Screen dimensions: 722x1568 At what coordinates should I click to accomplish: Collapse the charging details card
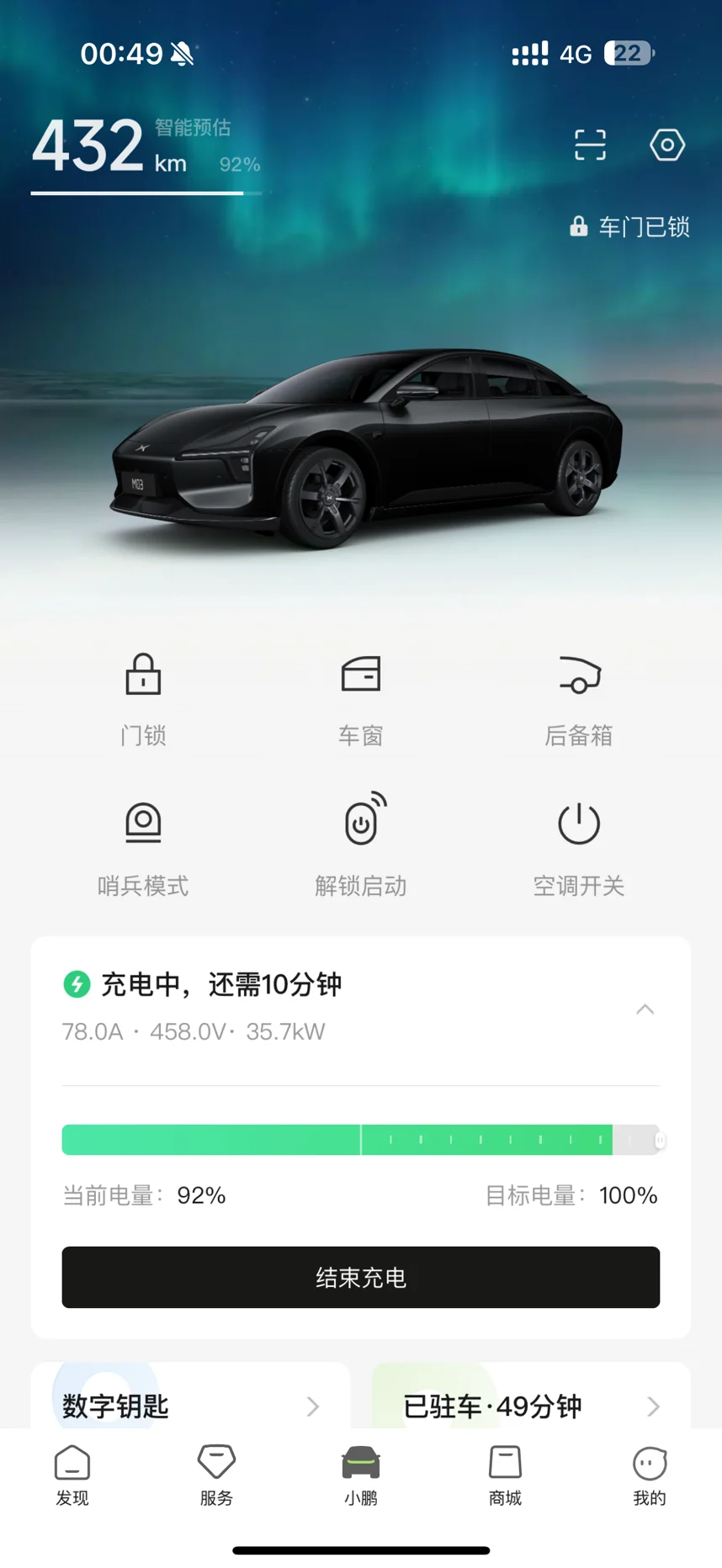coord(645,1009)
